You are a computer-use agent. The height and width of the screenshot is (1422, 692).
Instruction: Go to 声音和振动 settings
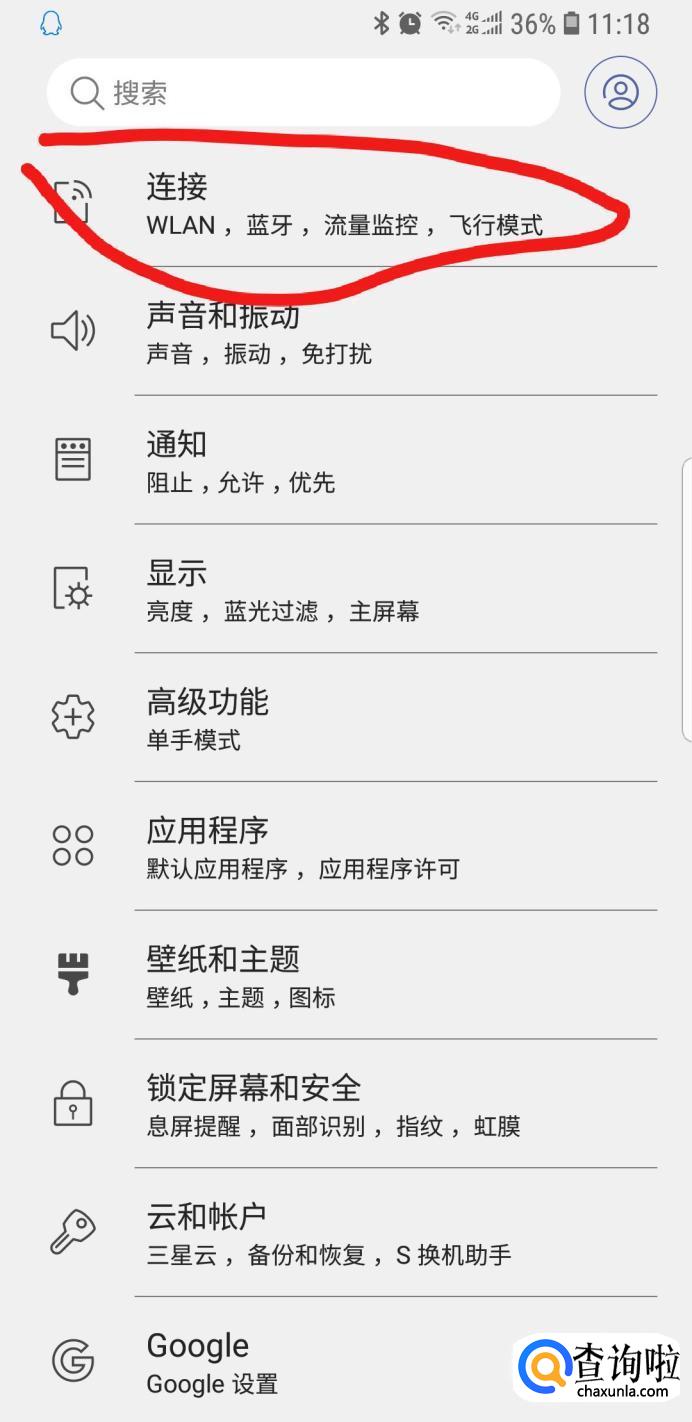coord(345,333)
